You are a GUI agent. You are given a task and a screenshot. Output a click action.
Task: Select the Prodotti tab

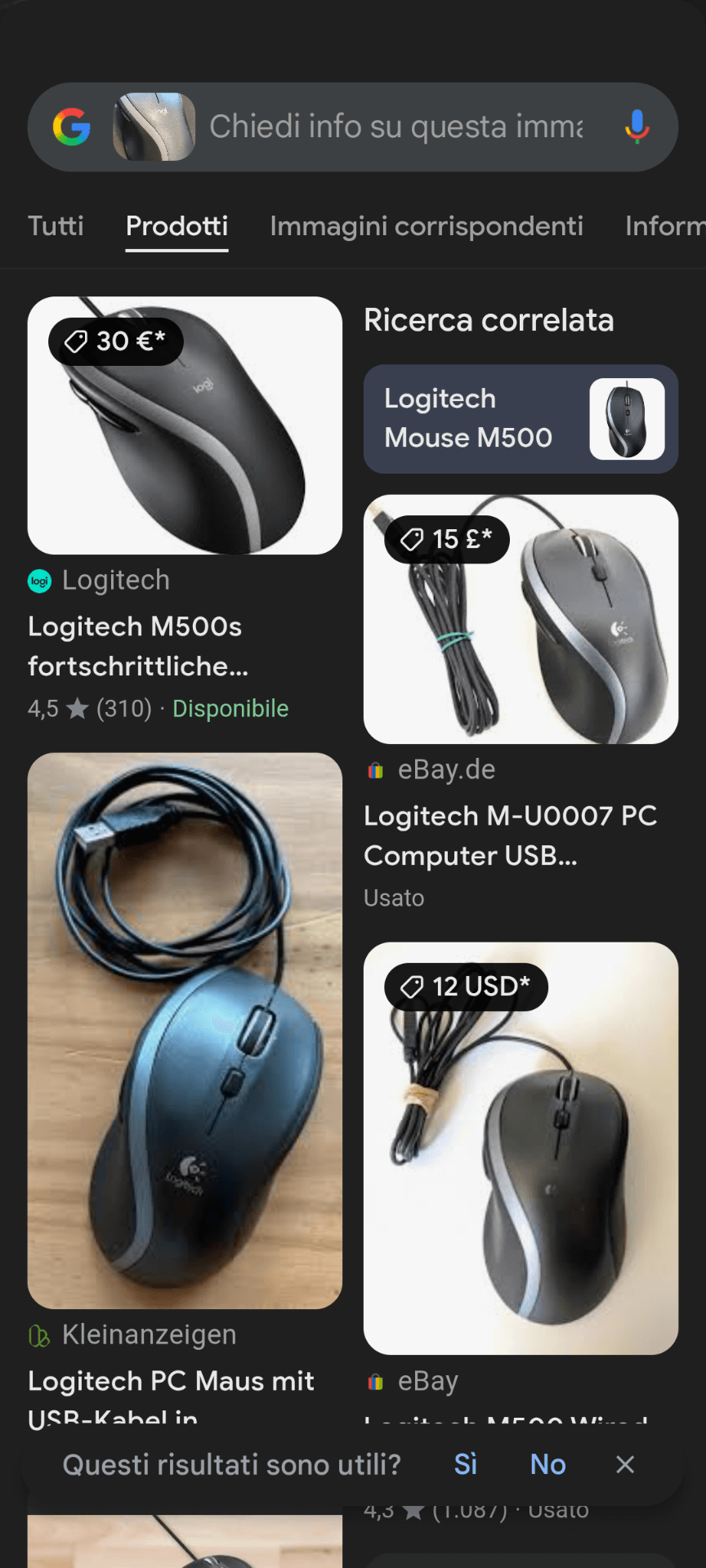[176, 226]
